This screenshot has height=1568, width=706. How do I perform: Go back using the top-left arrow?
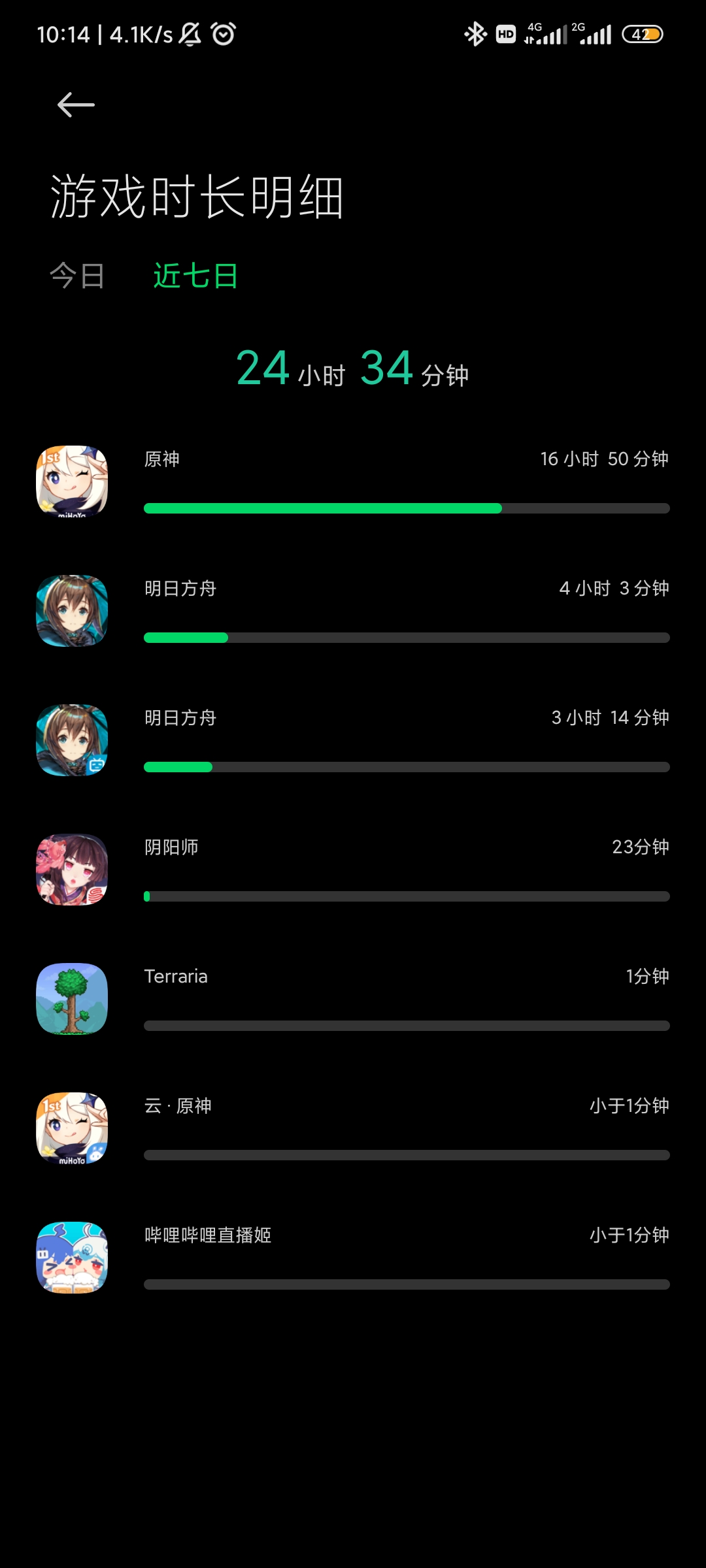[x=76, y=105]
